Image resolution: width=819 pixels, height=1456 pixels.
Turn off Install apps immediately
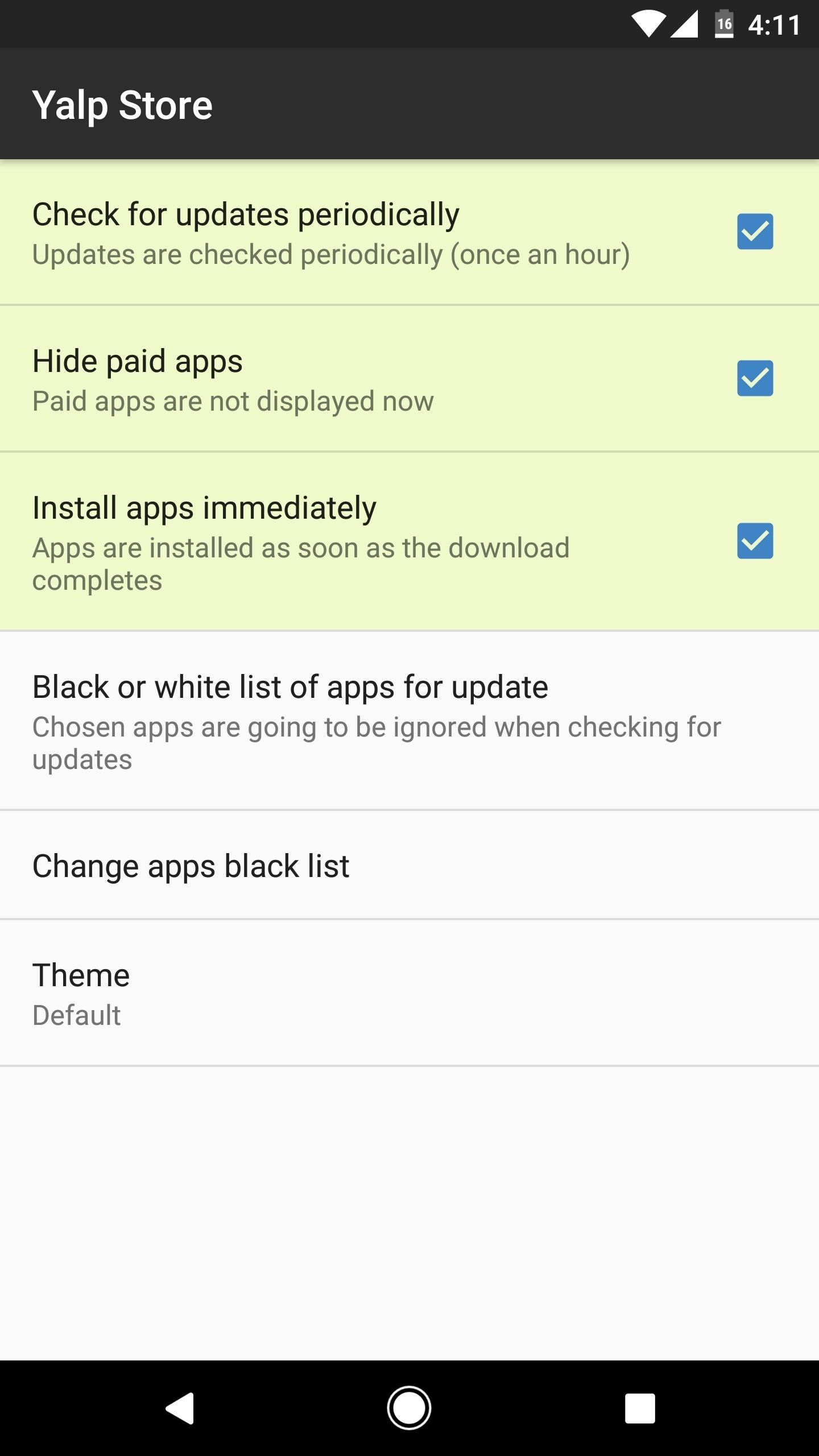755,541
